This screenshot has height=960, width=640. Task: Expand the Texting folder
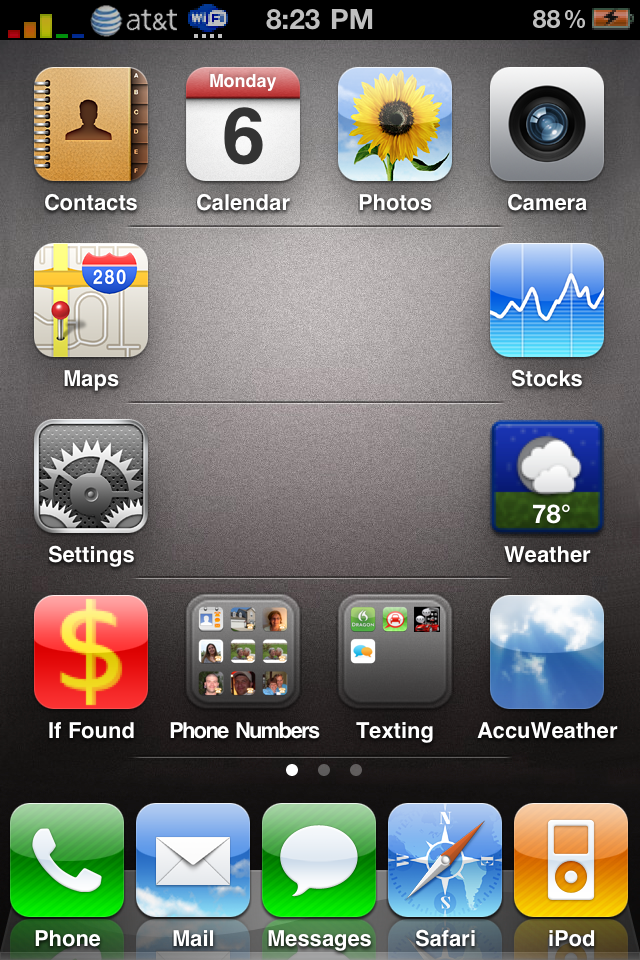[395, 653]
